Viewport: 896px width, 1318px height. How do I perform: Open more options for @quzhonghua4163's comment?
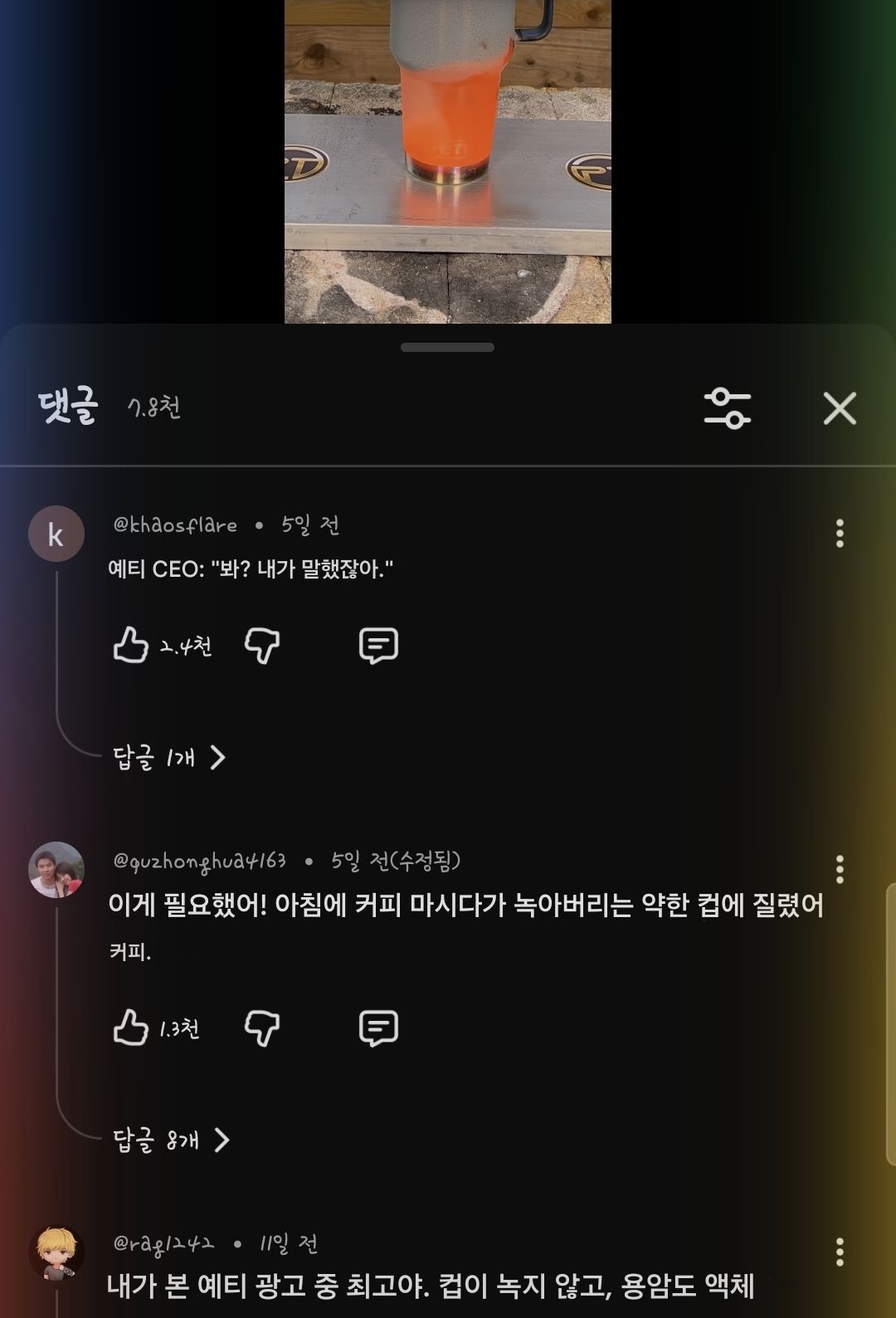pyautogui.click(x=840, y=869)
